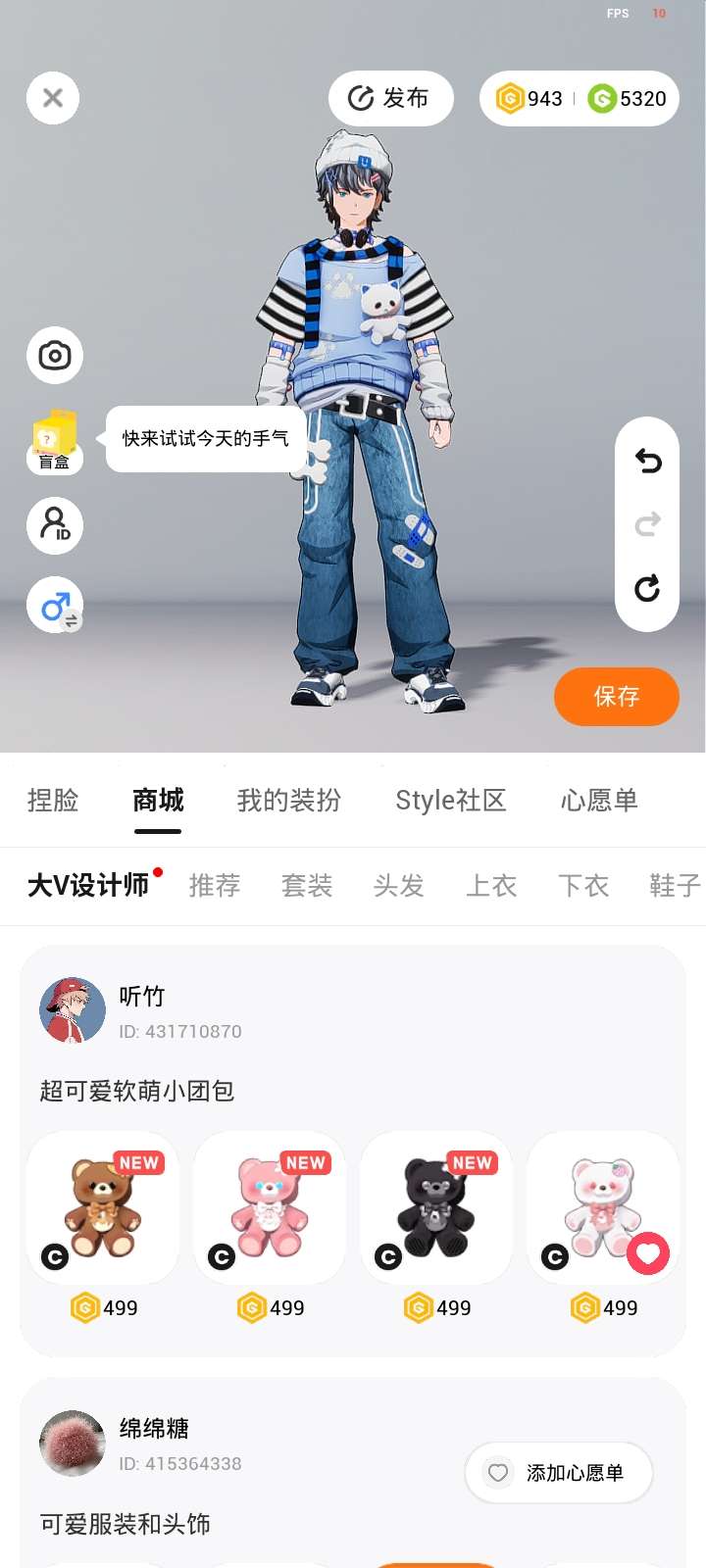Tap 添加心愿单 for 绵绵糖
Viewport: 706px width, 1568px height.
(x=559, y=1473)
